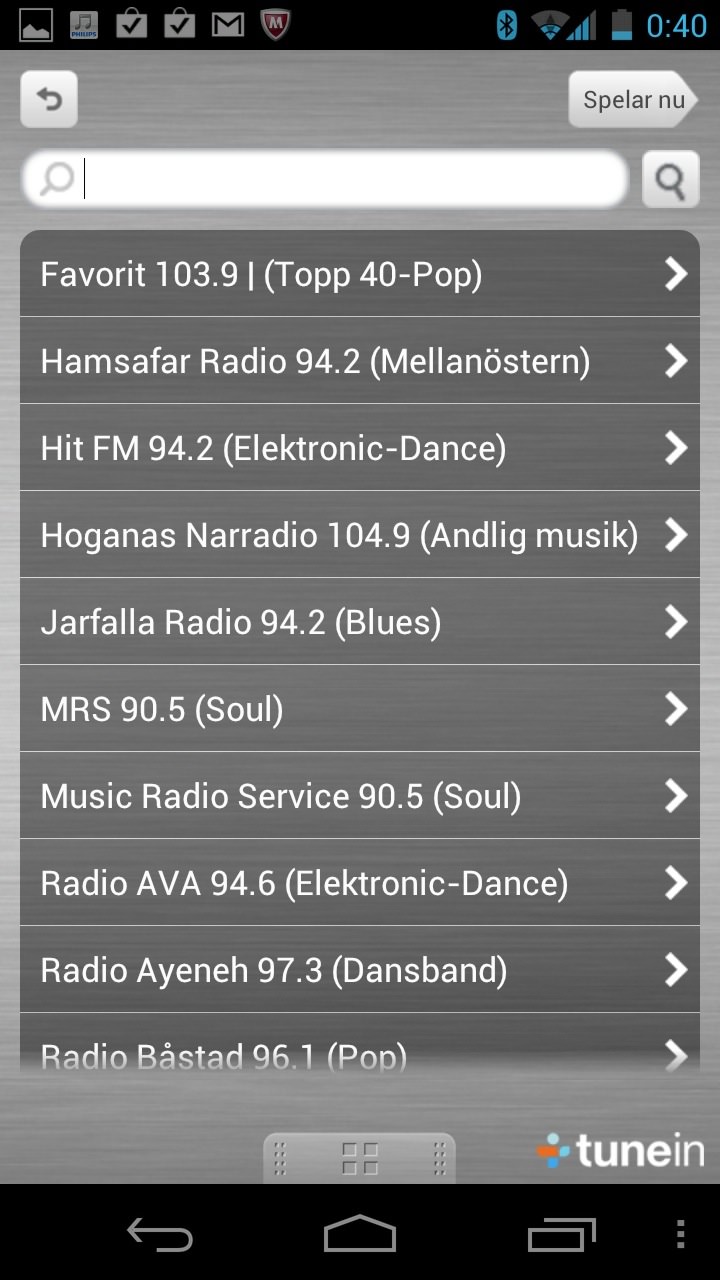Image resolution: width=720 pixels, height=1280 pixels.
Task: Open Jarfalla Radio 94.2 Blues
Action: point(360,622)
